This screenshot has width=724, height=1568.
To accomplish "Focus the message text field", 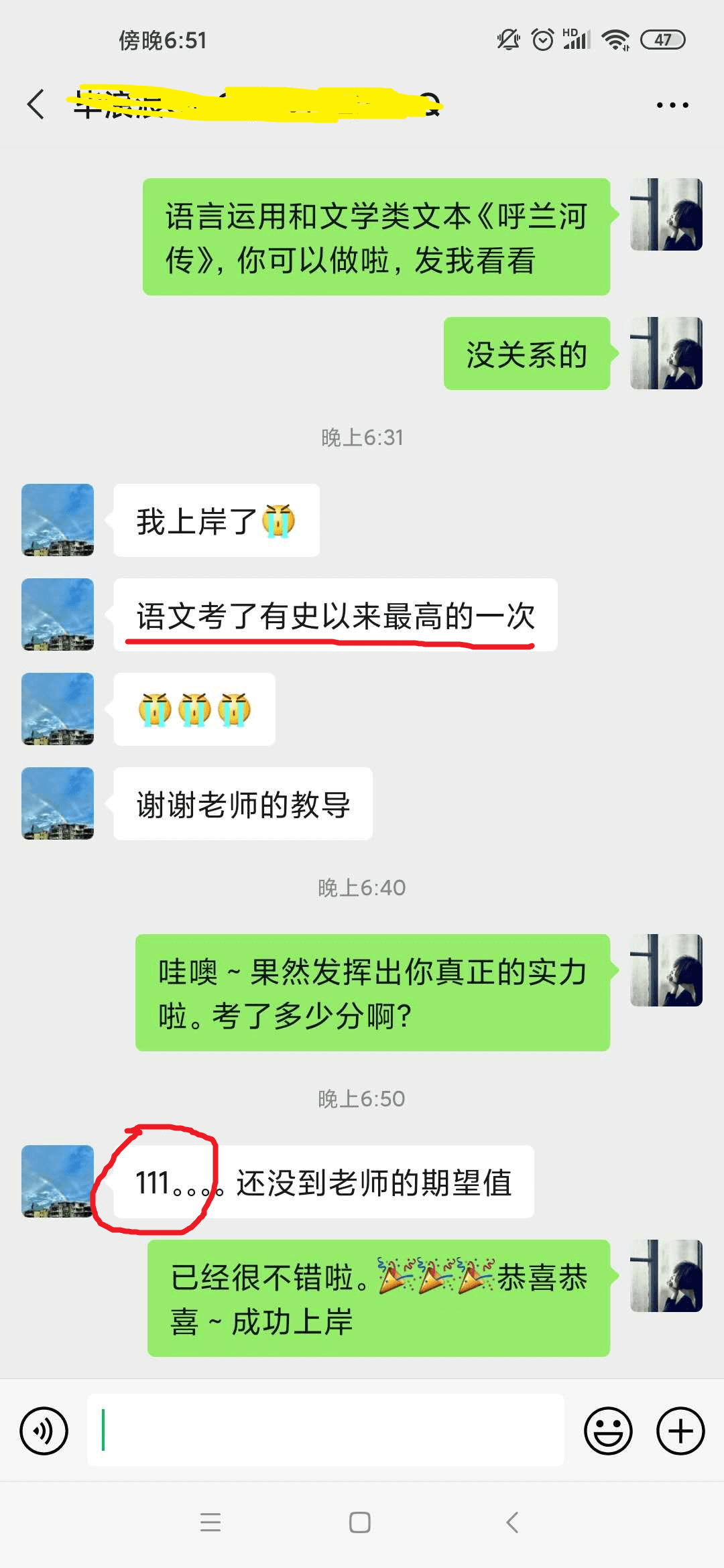I will pos(326,1430).
